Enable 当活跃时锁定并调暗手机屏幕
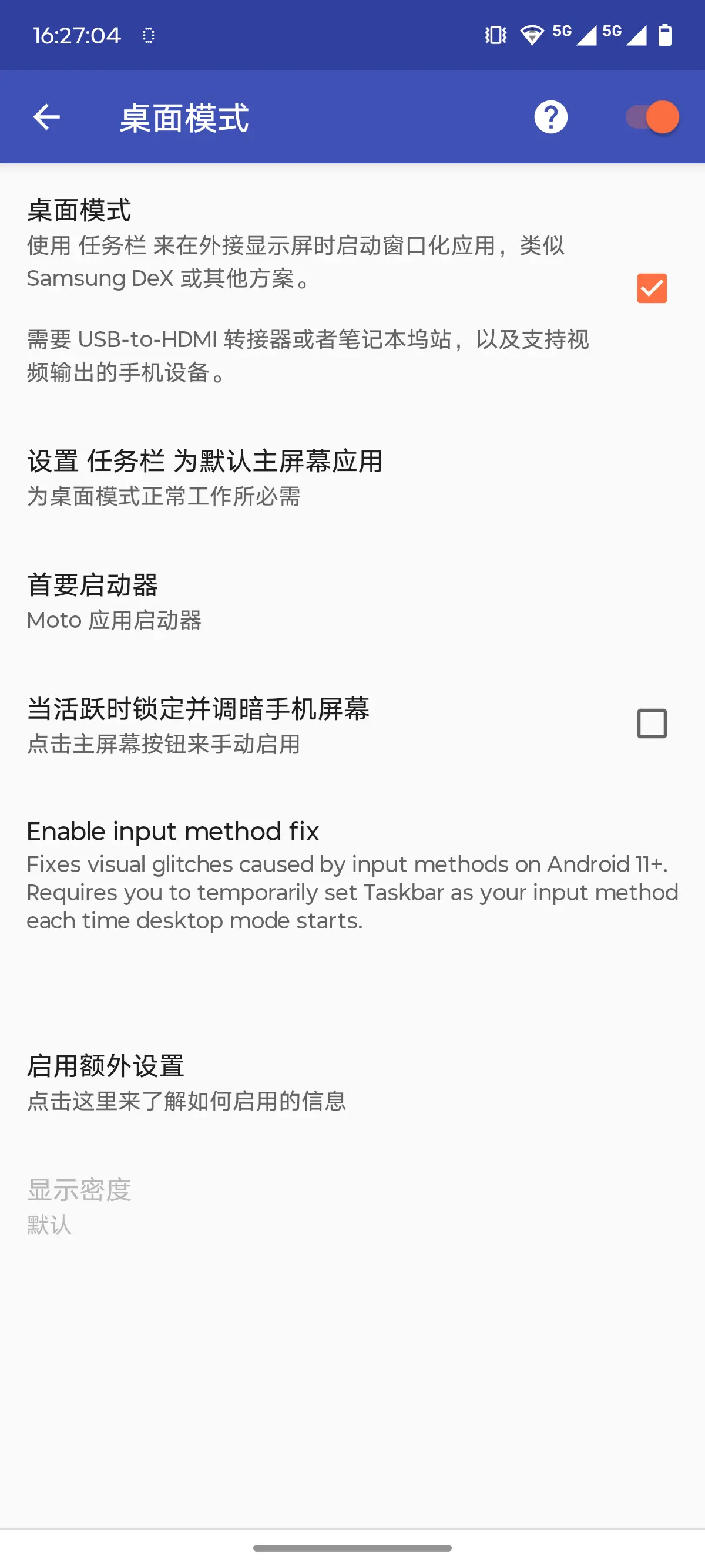The image size is (705, 1568). tap(653, 724)
